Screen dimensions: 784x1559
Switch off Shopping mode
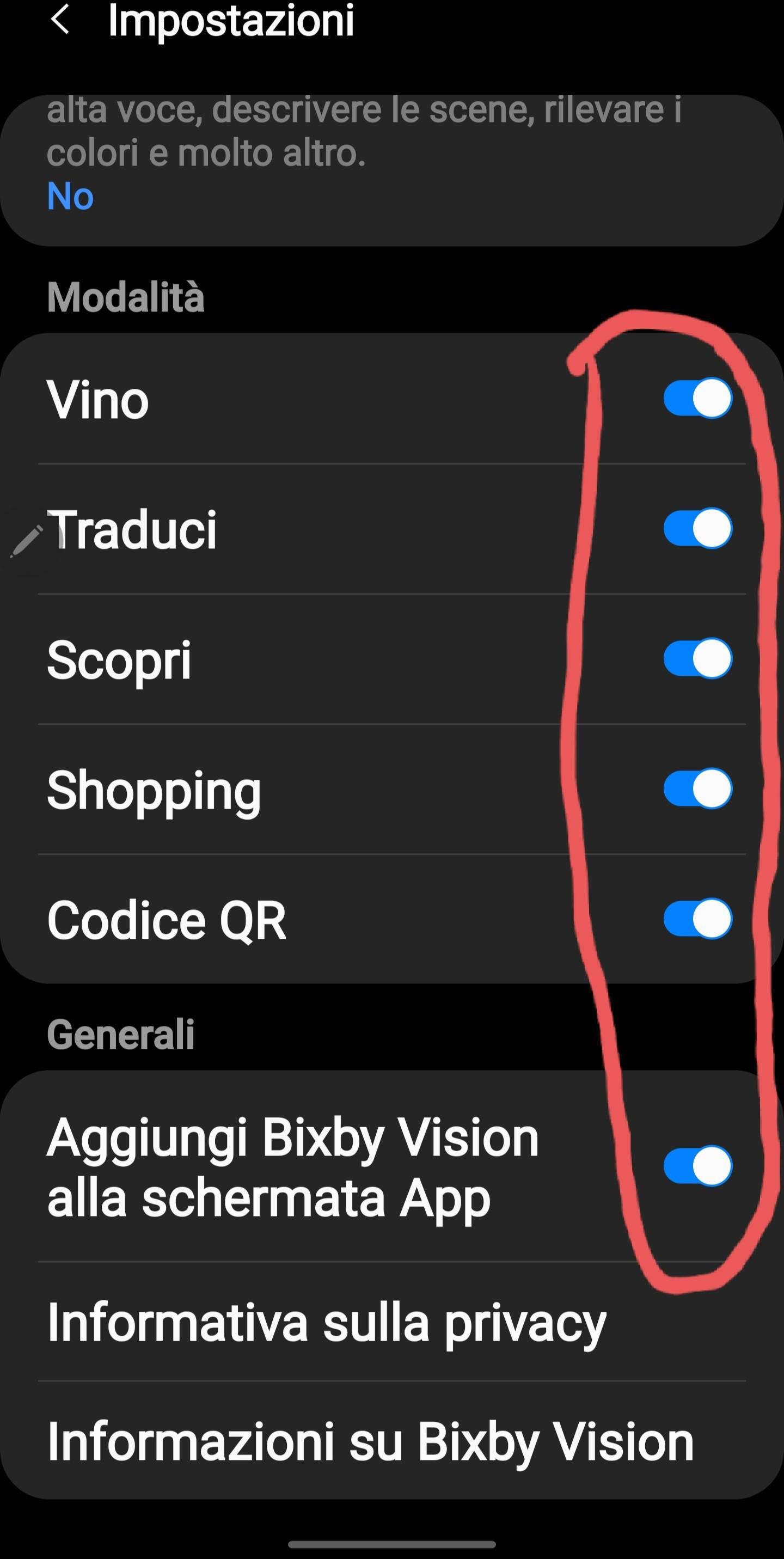coord(697,788)
